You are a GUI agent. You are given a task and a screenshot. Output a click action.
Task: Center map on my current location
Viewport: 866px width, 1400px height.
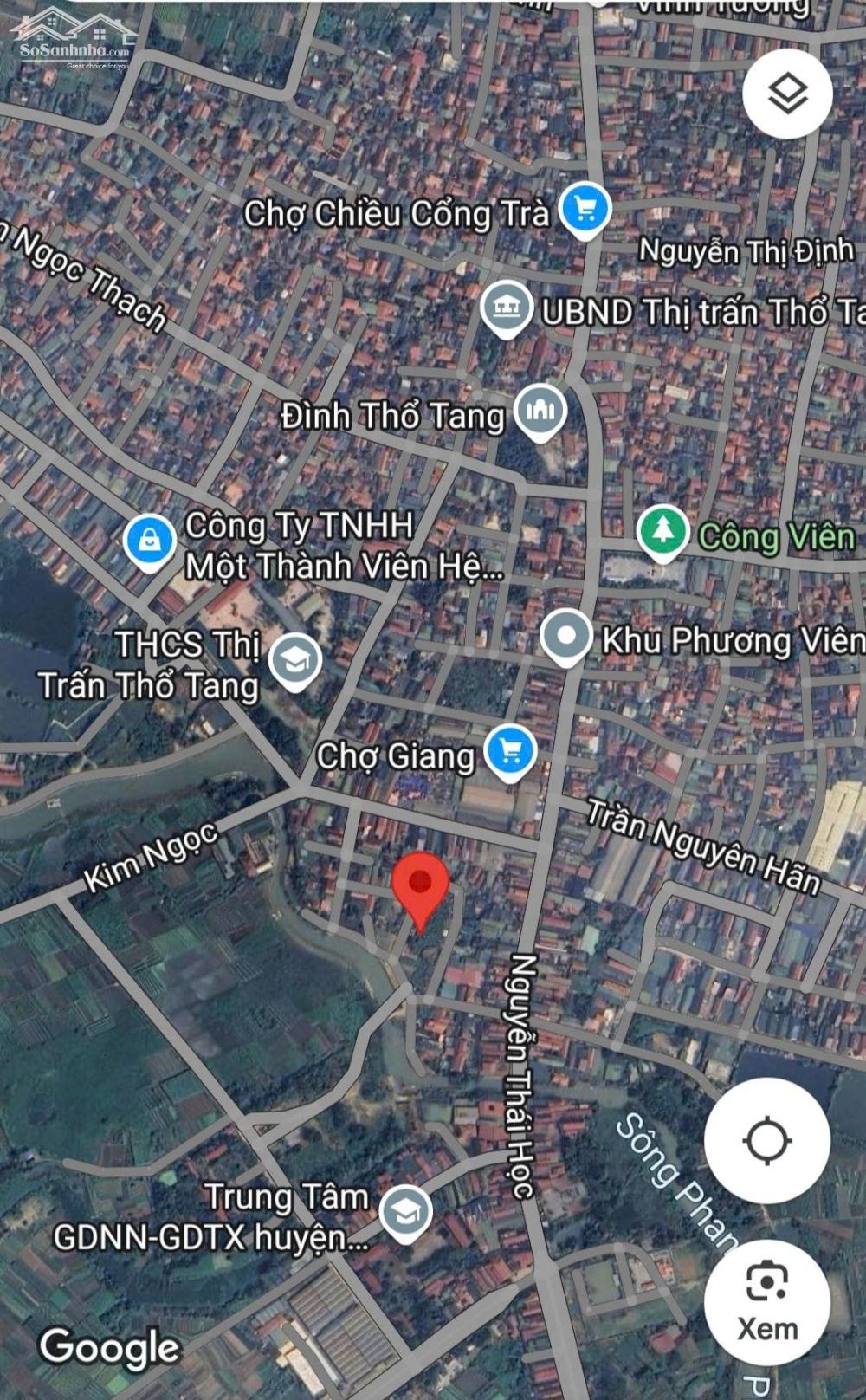(x=767, y=1140)
